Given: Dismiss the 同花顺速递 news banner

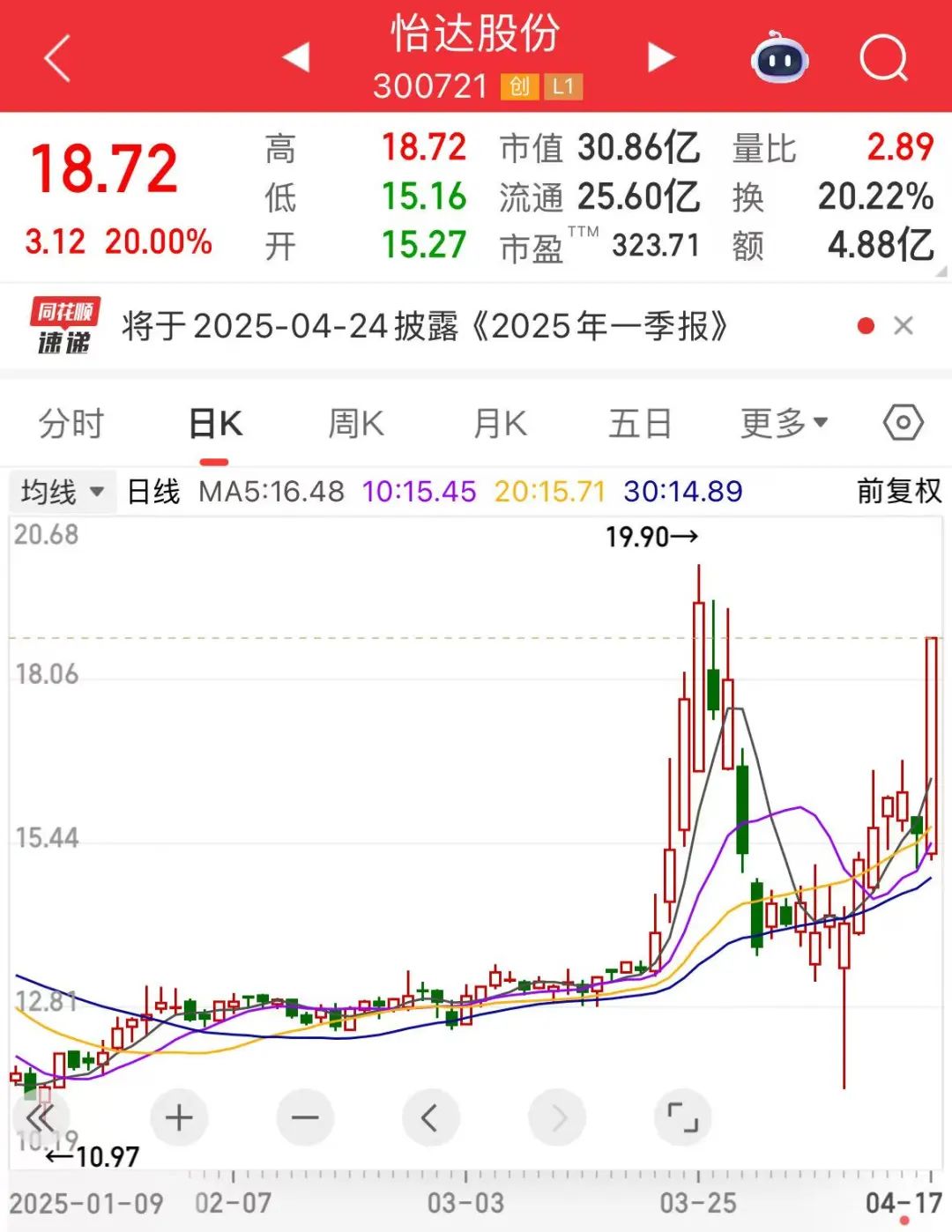Looking at the screenshot, I should tap(903, 326).
